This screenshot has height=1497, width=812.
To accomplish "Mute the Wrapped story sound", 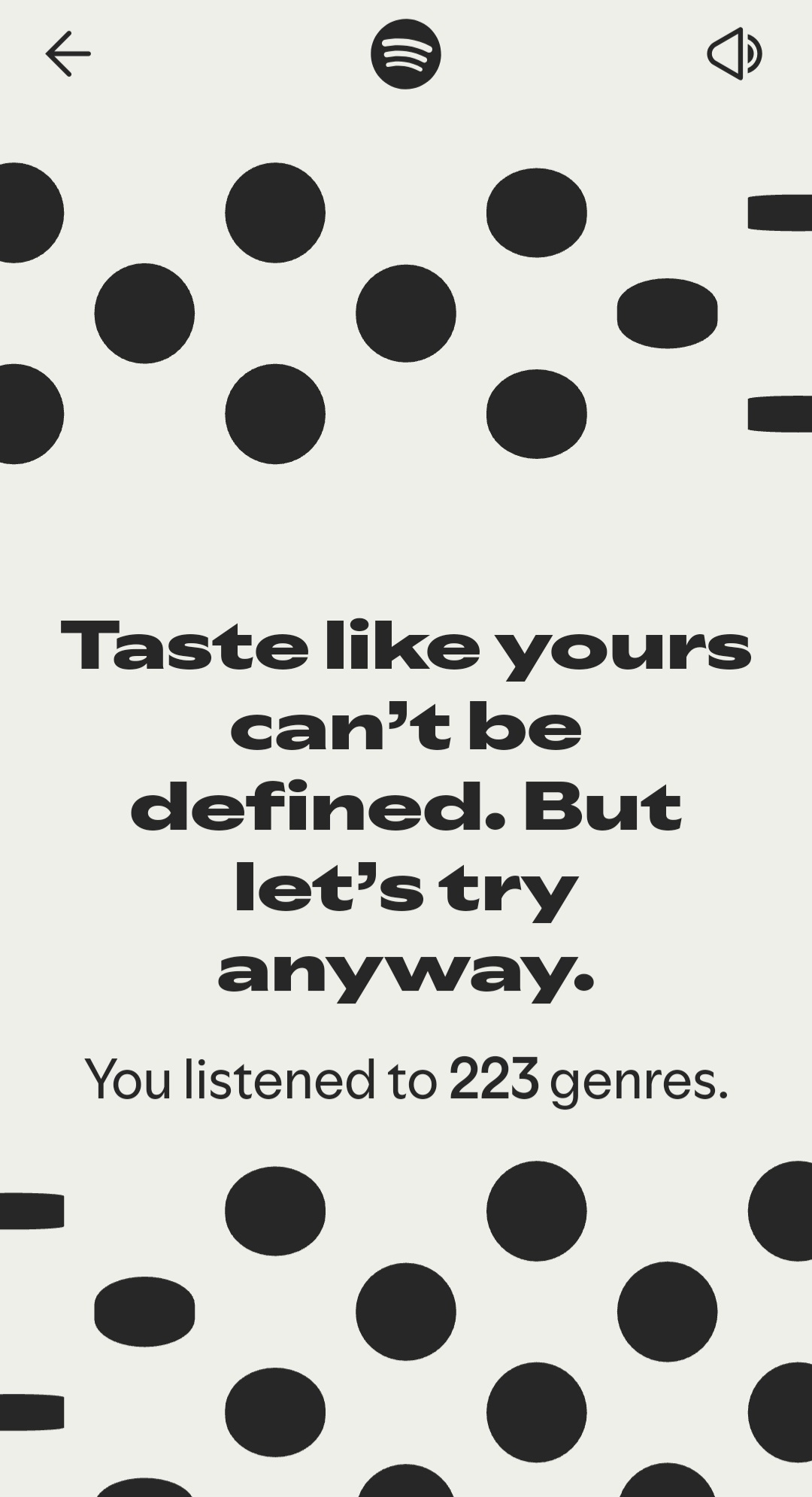I will pyautogui.click(x=735, y=53).
